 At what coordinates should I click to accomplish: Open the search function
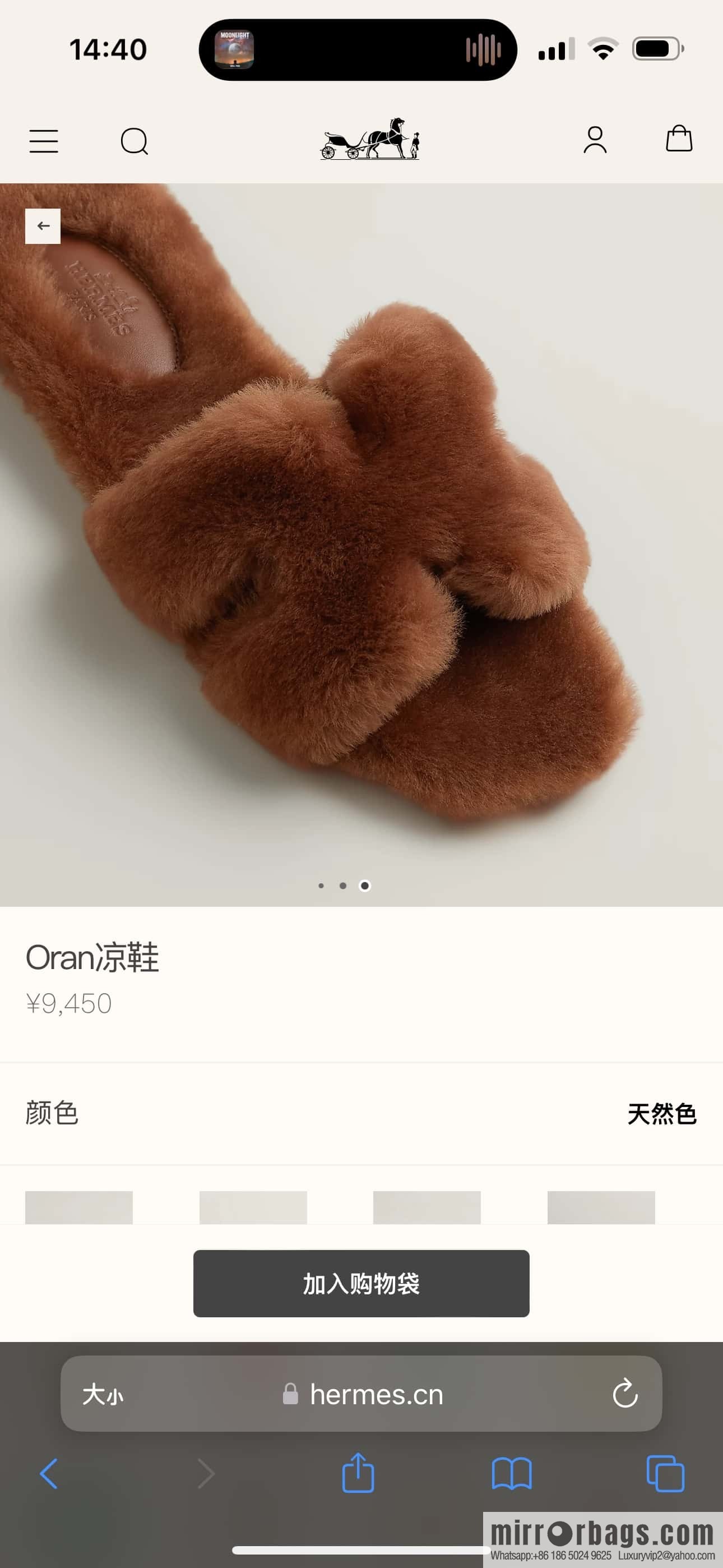click(x=135, y=141)
